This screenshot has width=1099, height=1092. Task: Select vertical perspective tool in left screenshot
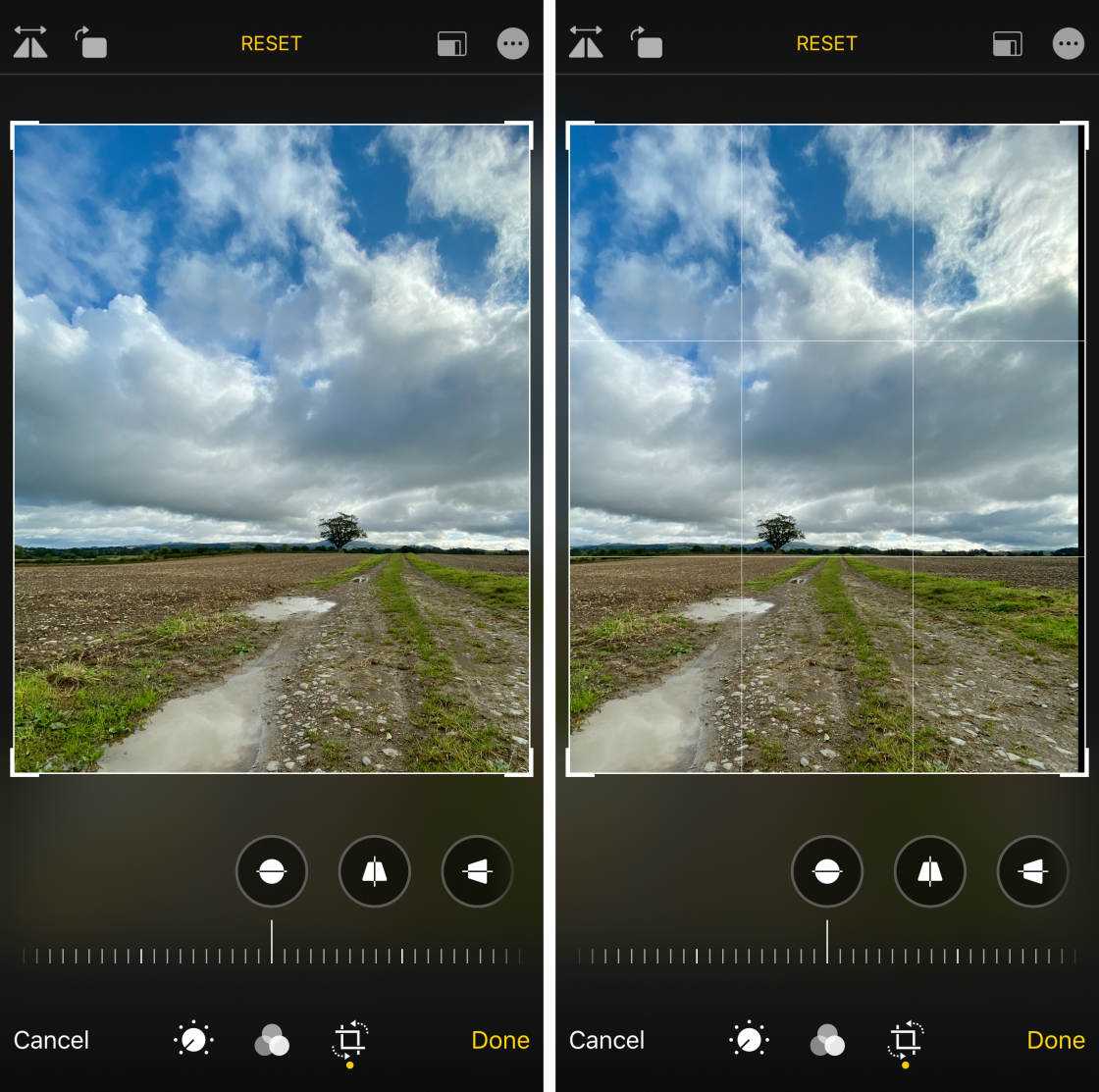pos(375,871)
